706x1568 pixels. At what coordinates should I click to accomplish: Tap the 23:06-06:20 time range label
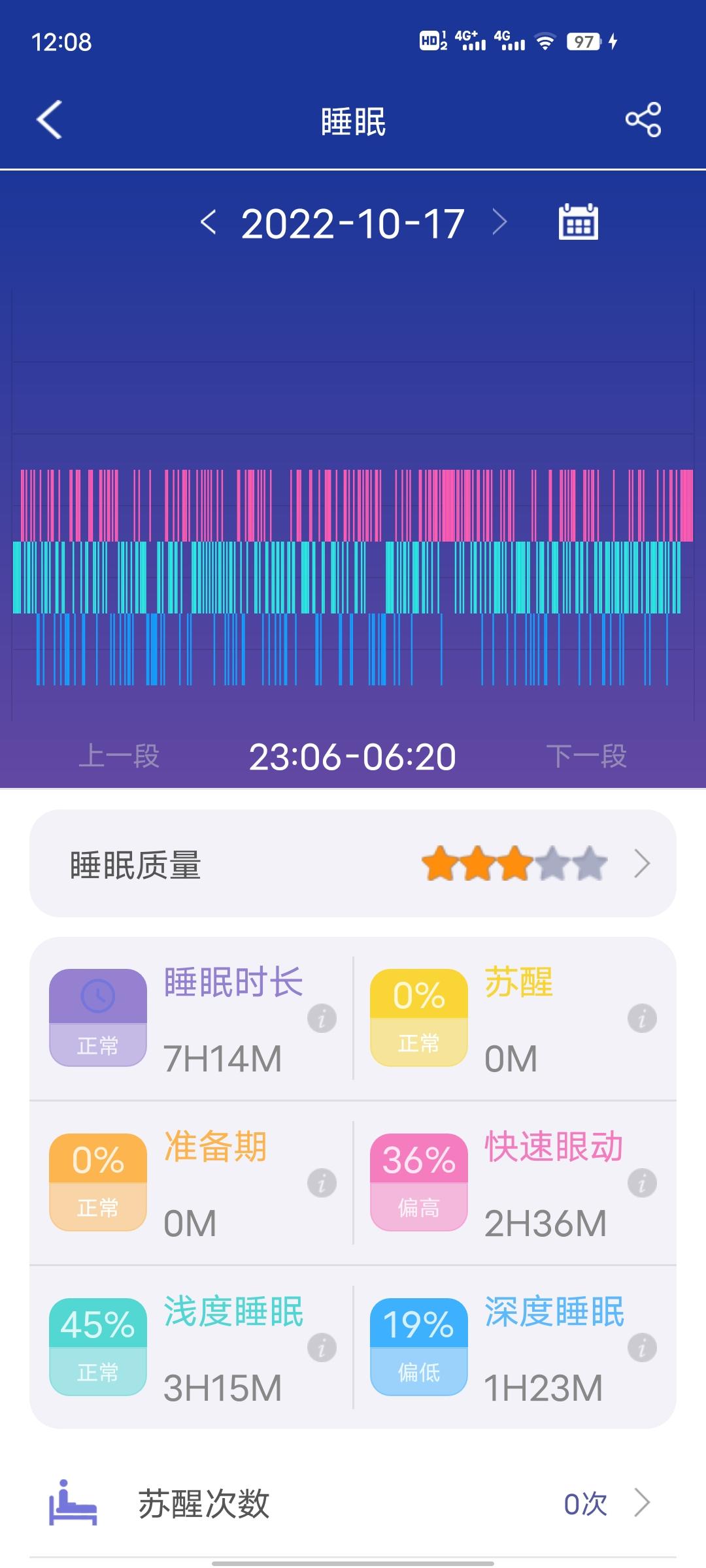353,758
